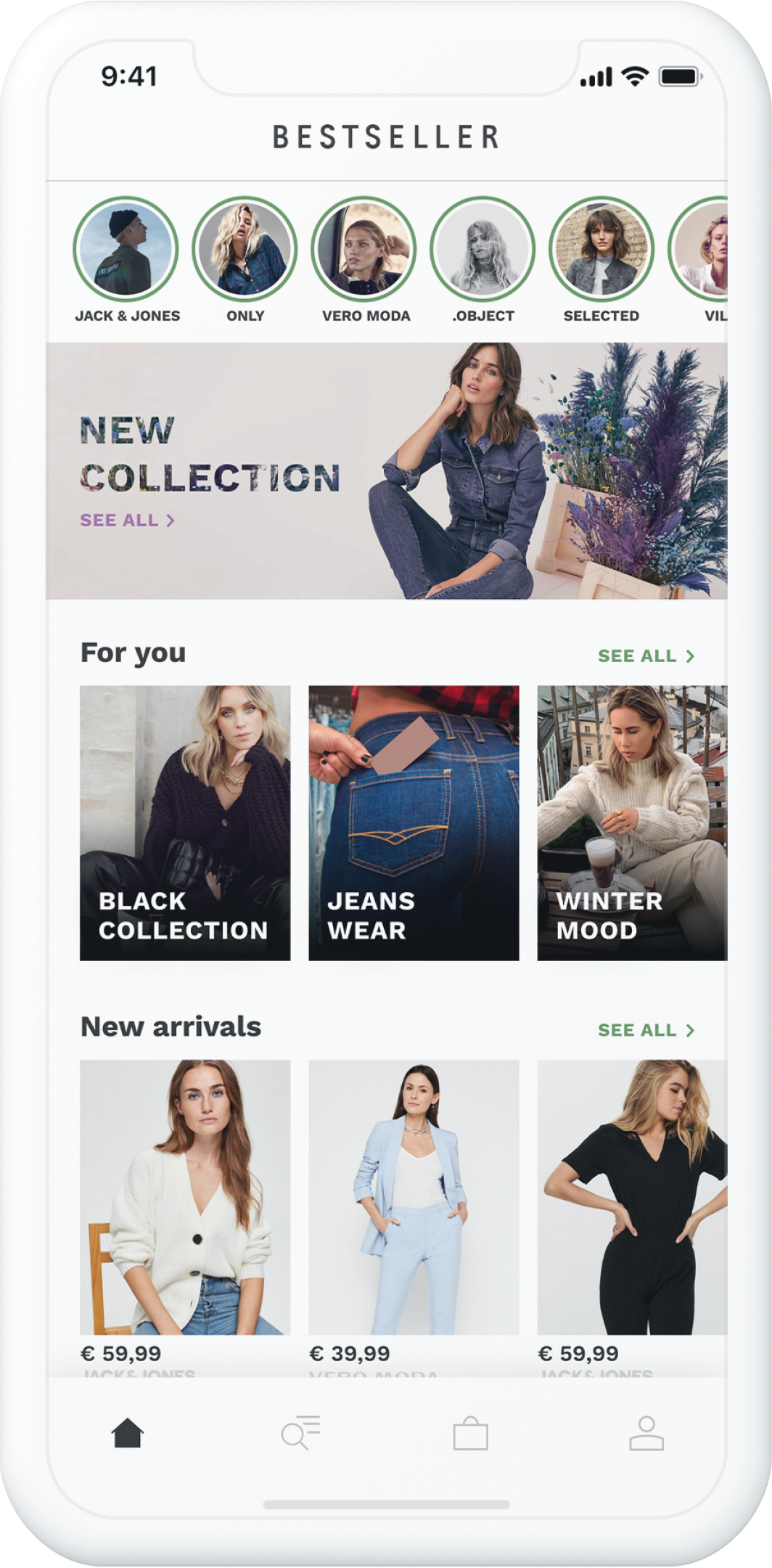The image size is (772, 1568).
Task: Go to the Home tab
Action: (128, 1433)
